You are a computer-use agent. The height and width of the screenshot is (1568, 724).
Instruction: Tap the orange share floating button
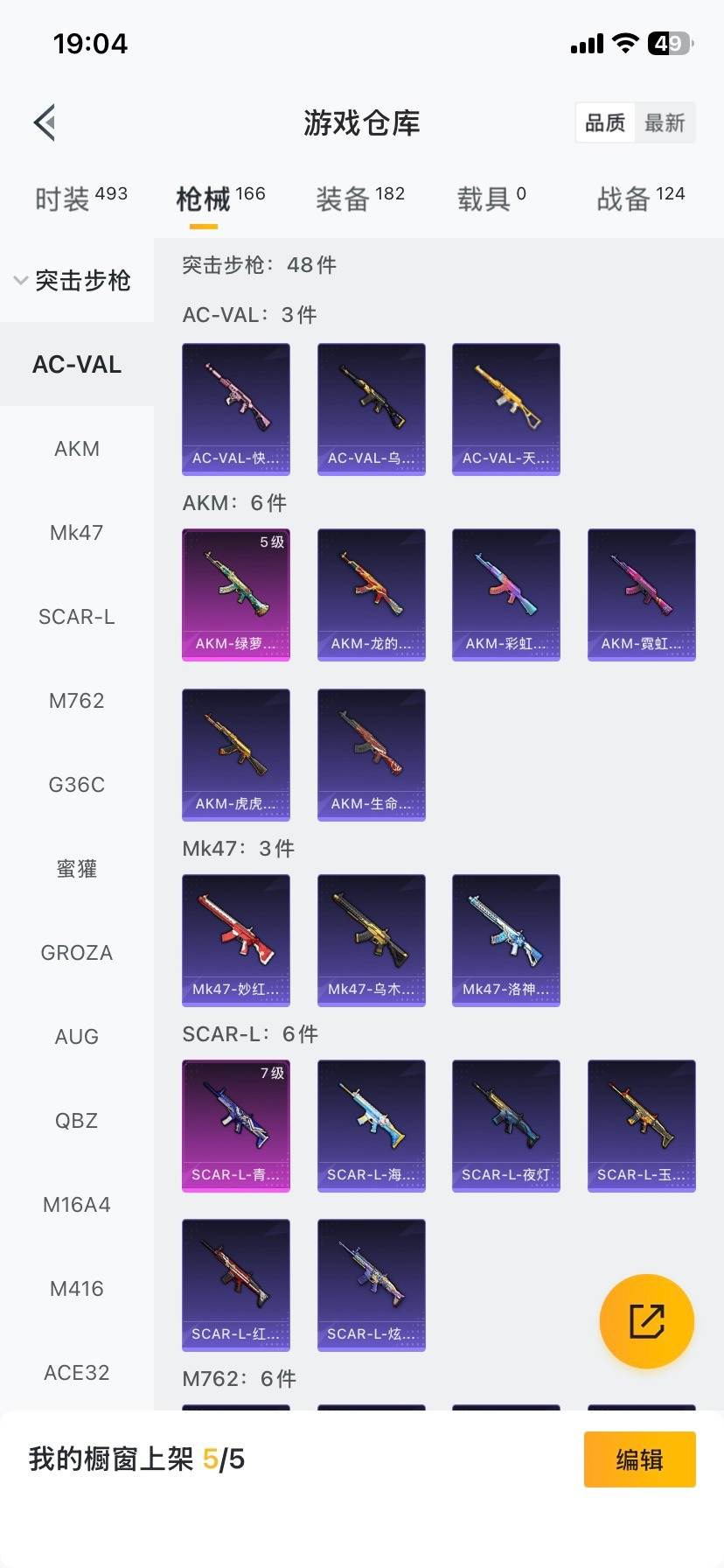pos(646,1320)
